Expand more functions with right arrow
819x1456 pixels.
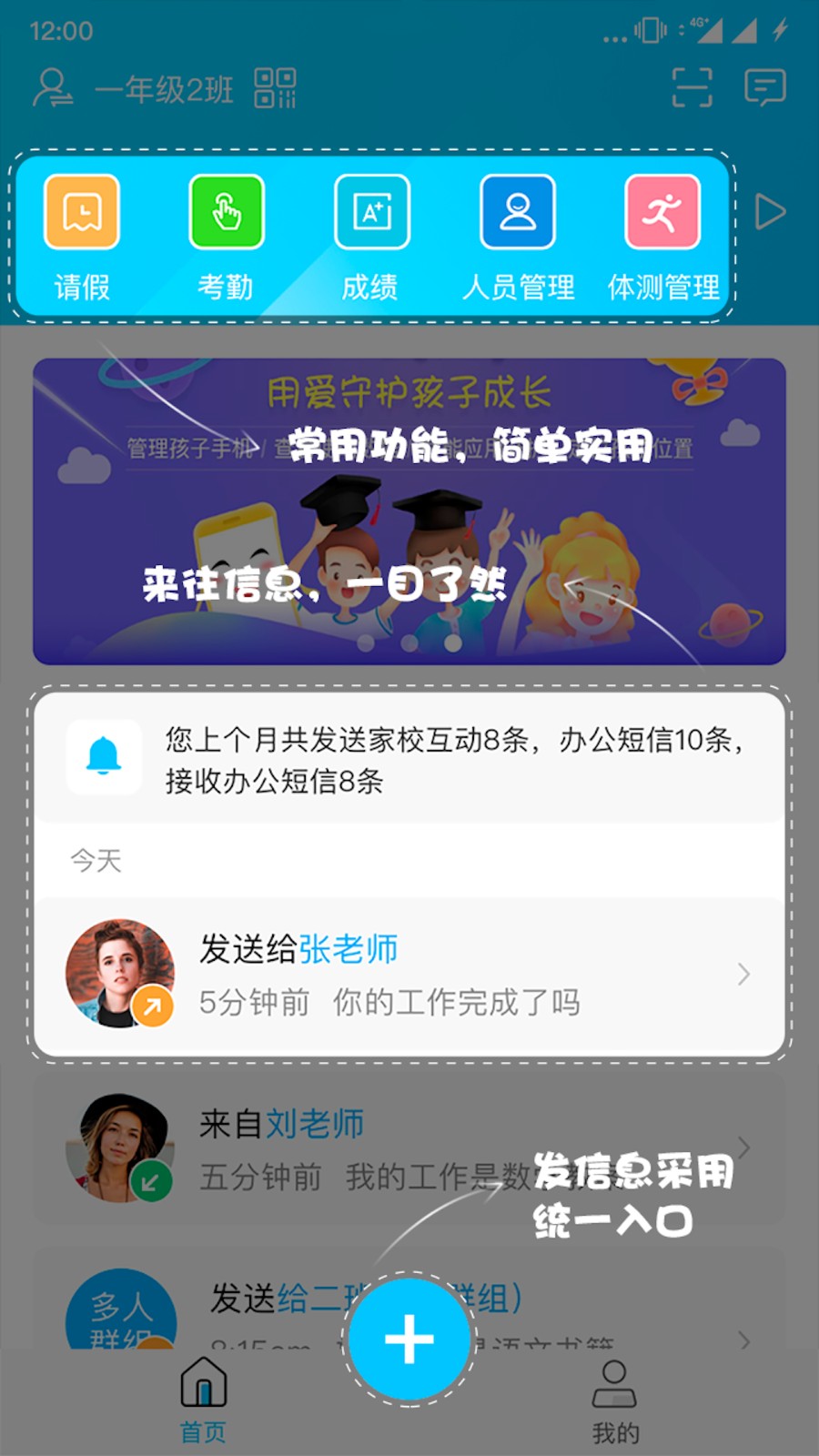[x=769, y=211]
